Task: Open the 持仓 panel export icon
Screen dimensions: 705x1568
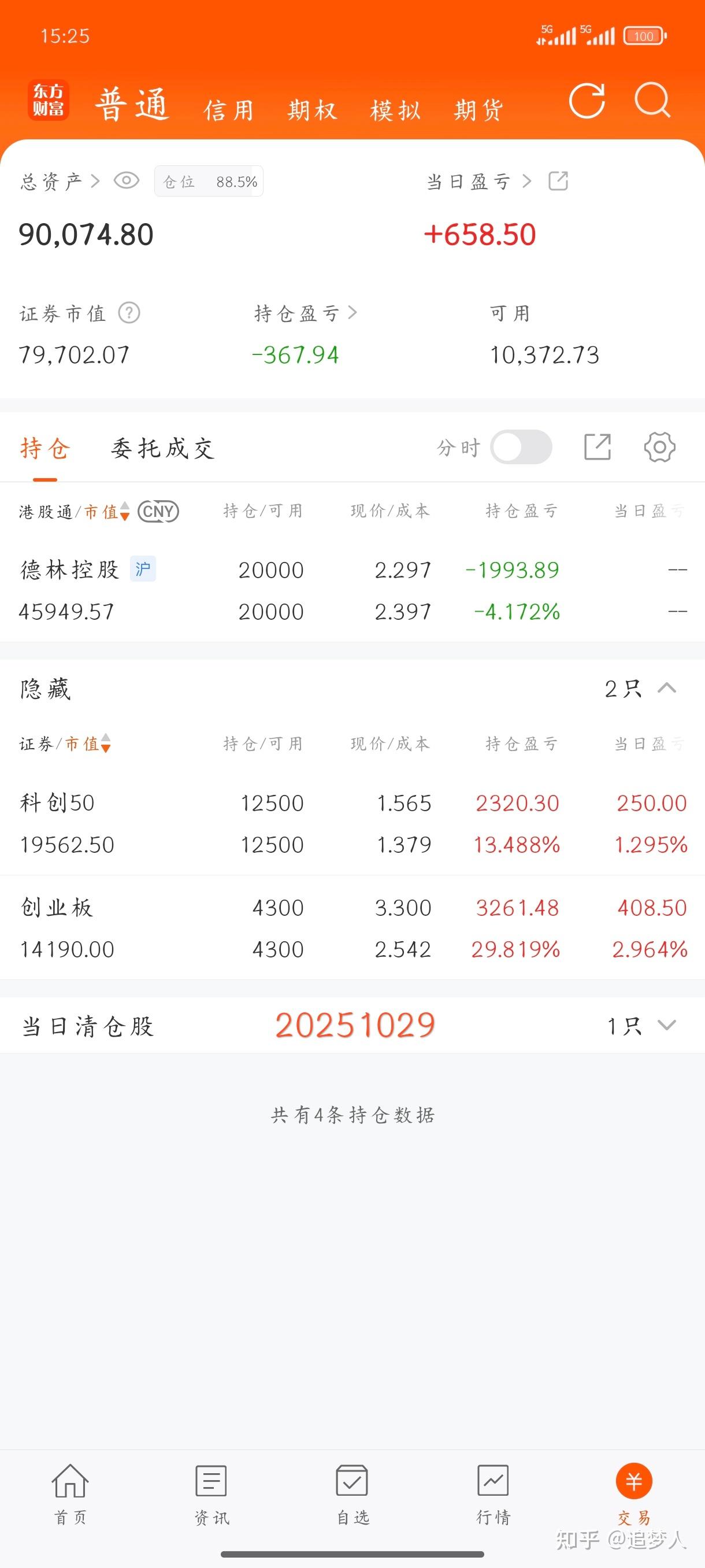Action: pos(599,448)
